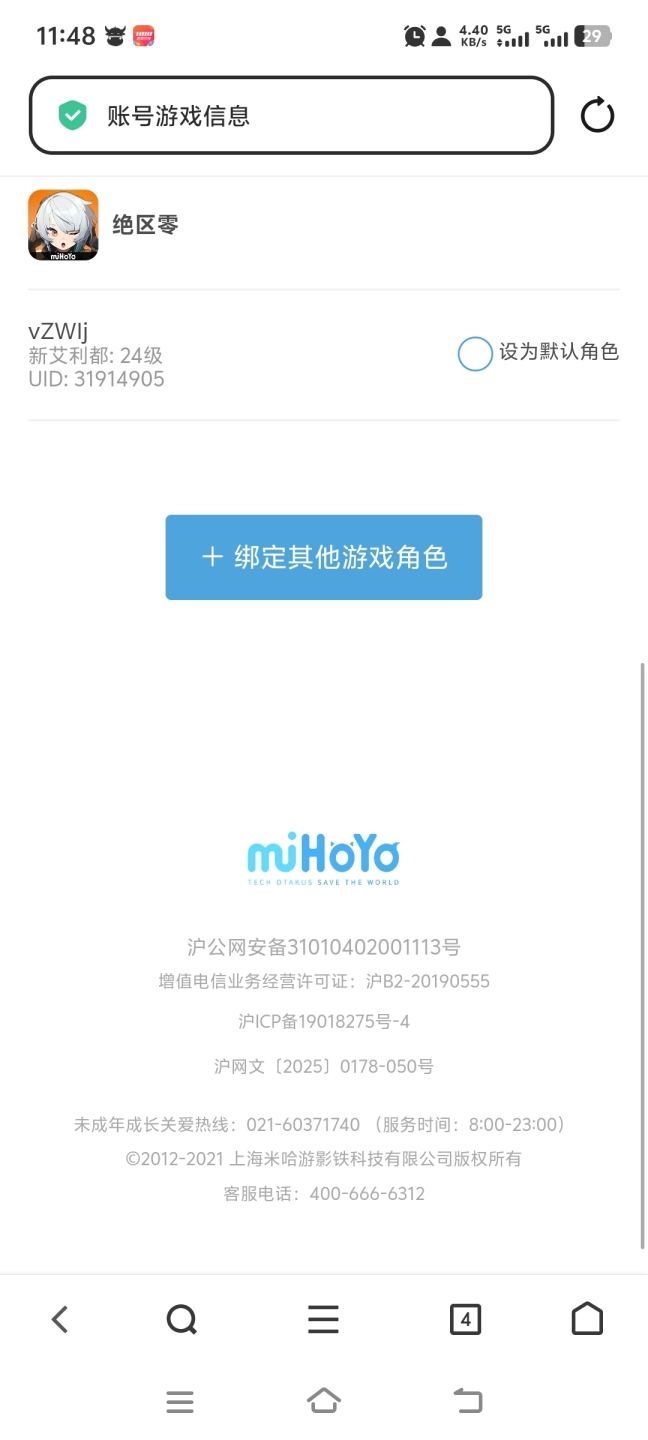This screenshot has width=648, height=1440.
Task: Open the system recent apps button
Action: (x=180, y=1402)
